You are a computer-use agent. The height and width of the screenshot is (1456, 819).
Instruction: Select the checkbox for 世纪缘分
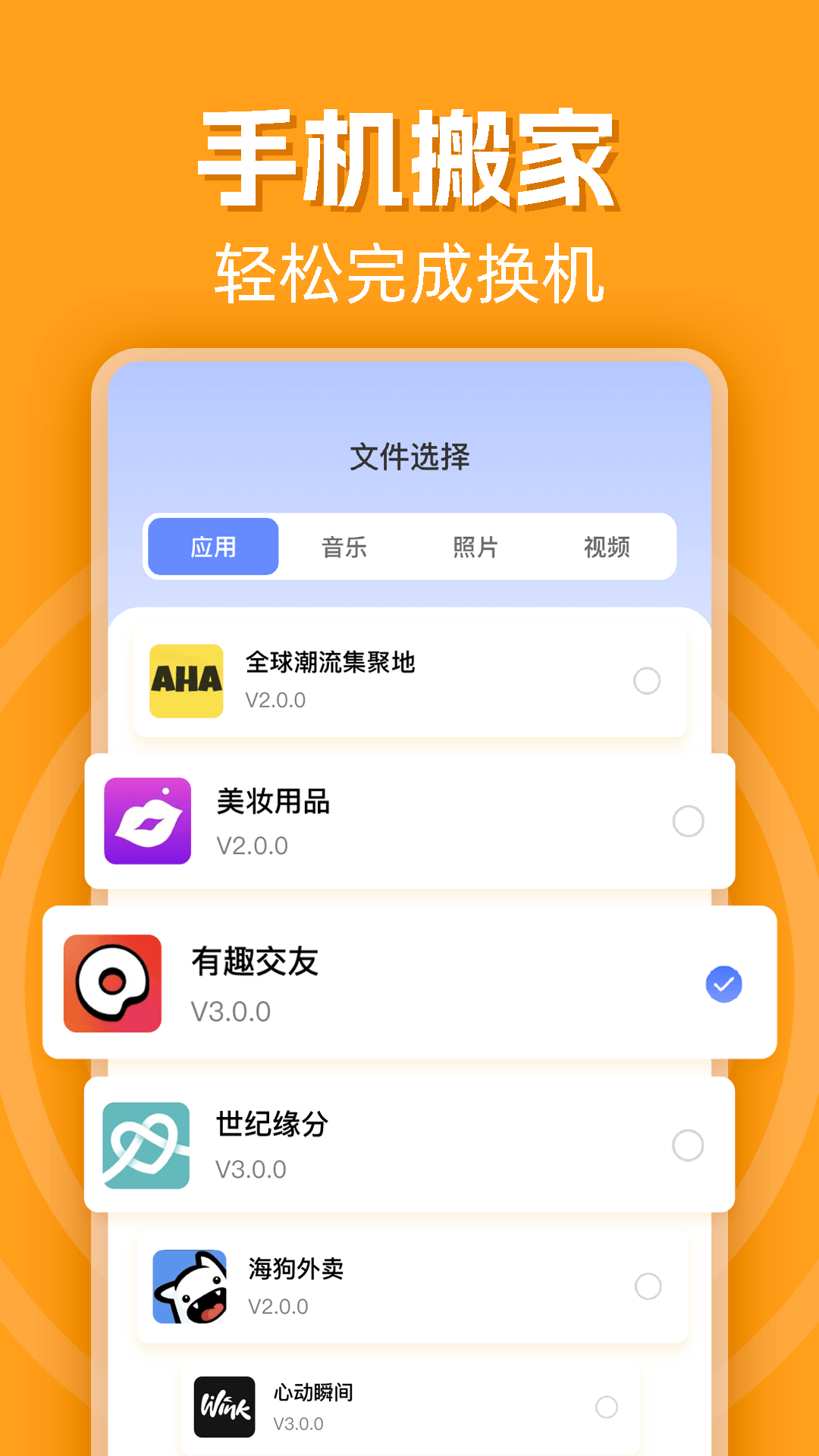[x=686, y=1145]
